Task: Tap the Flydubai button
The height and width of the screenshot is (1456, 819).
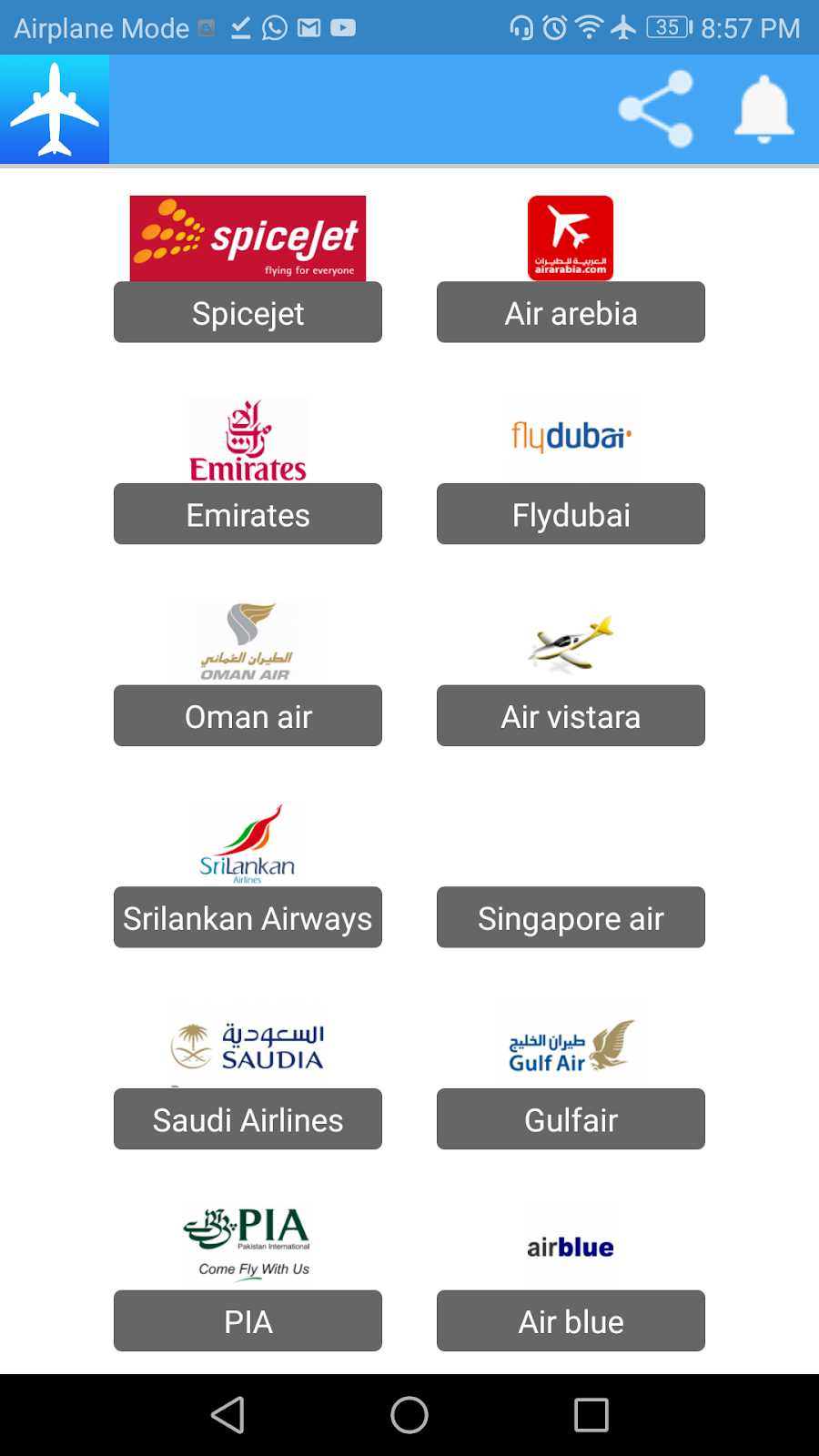Action: click(x=571, y=515)
